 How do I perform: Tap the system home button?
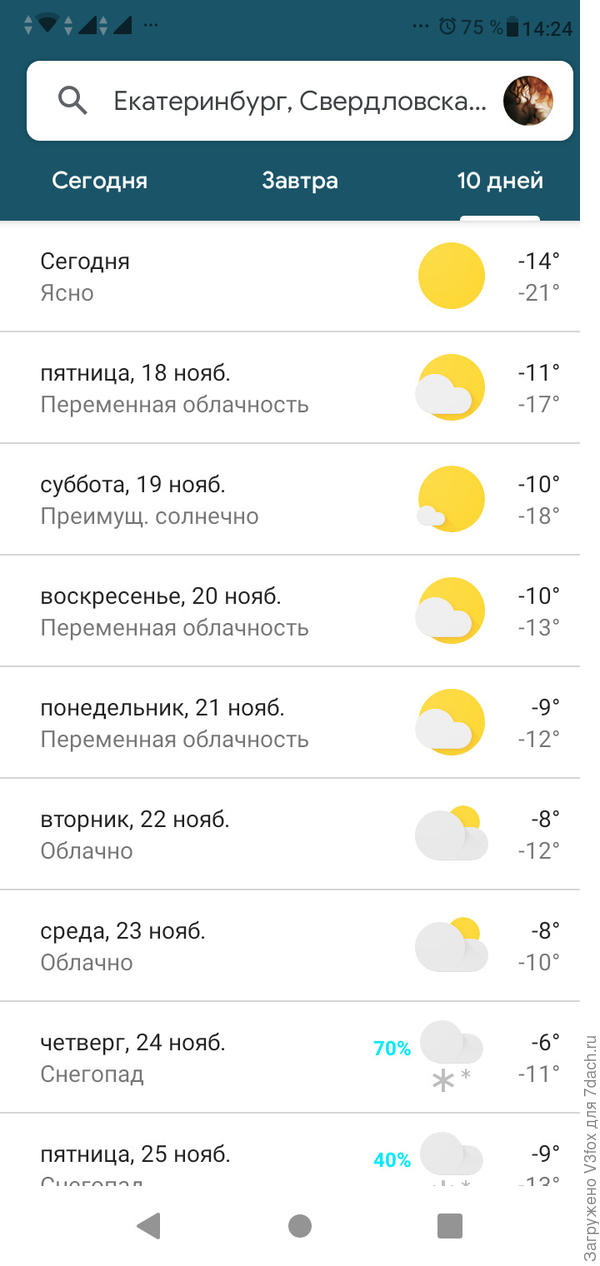tap(299, 1225)
